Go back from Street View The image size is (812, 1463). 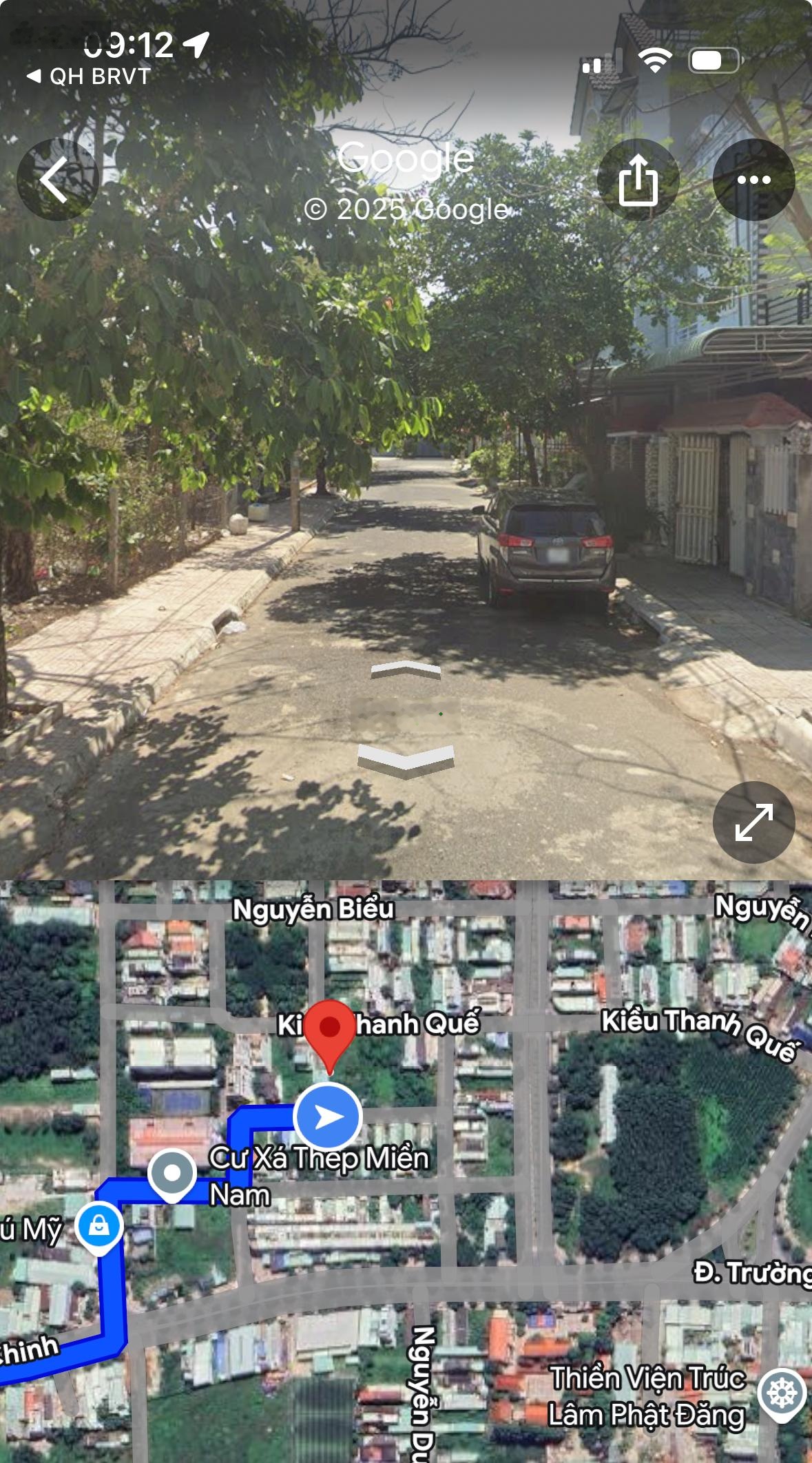tap(57, 180)
